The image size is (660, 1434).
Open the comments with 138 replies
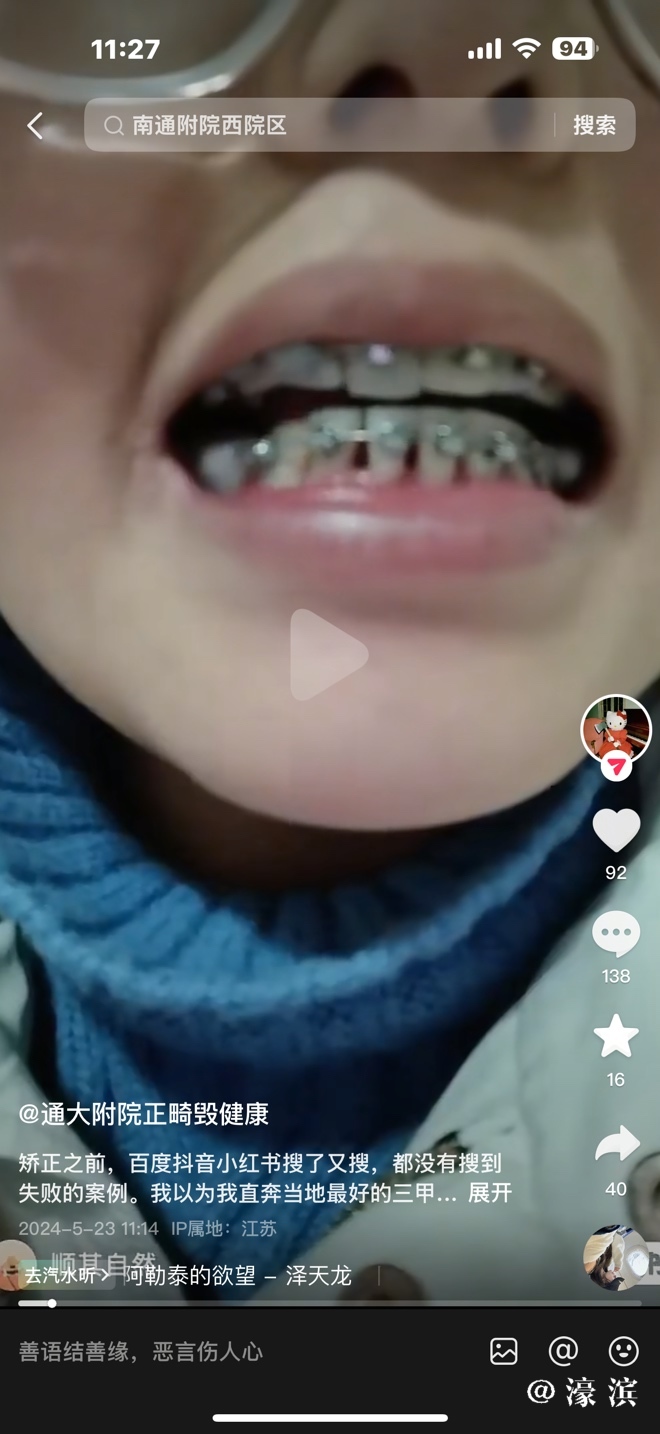616,934
